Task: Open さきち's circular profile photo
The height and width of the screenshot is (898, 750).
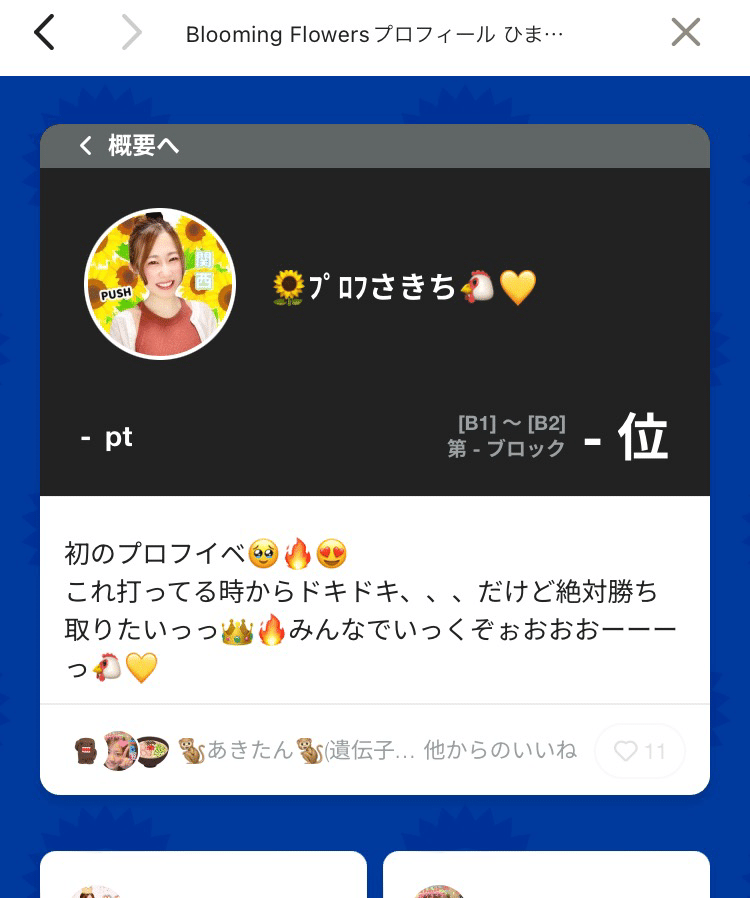Action: tap(160, 284)
